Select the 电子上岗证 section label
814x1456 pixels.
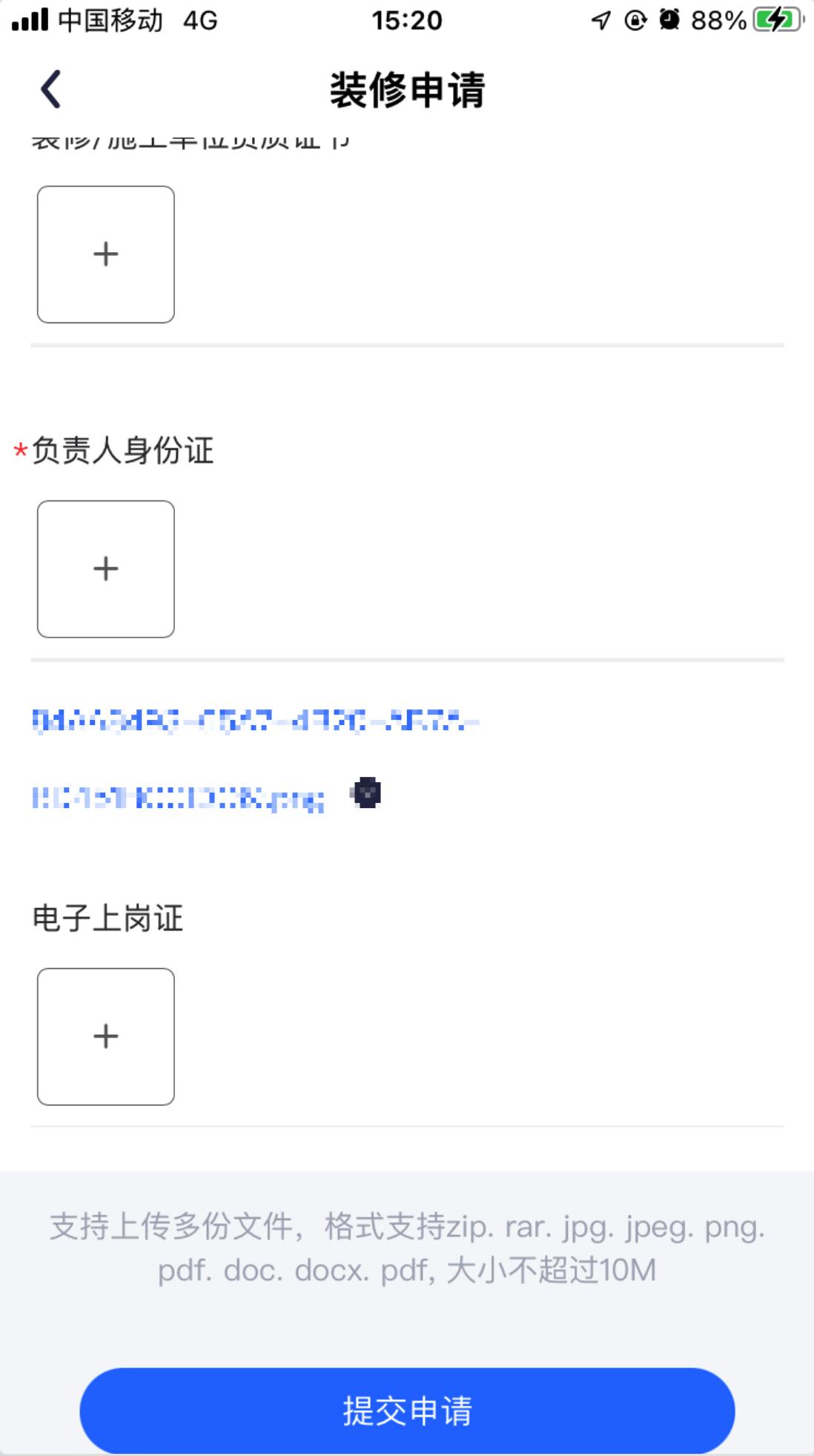[107, 917]
